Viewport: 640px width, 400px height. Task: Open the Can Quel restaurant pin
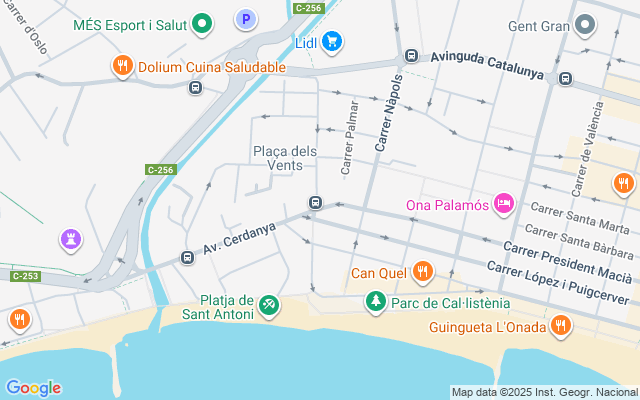click(422, 272)
